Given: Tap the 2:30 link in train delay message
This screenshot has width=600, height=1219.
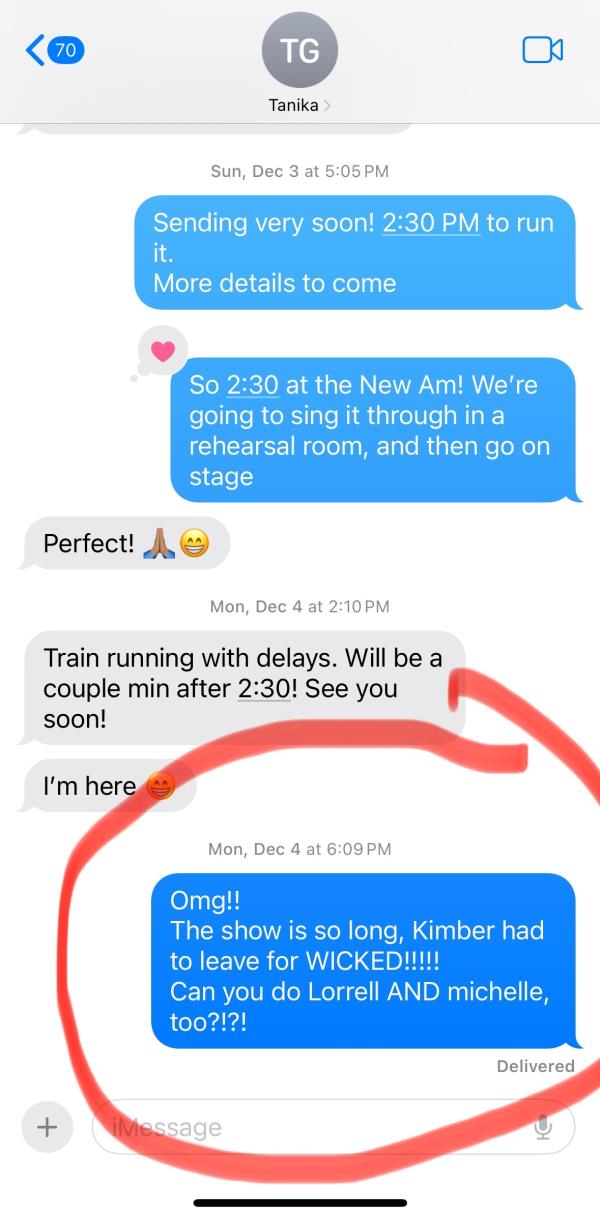Looking at the screenshot, I should click(x=265, y=689).
